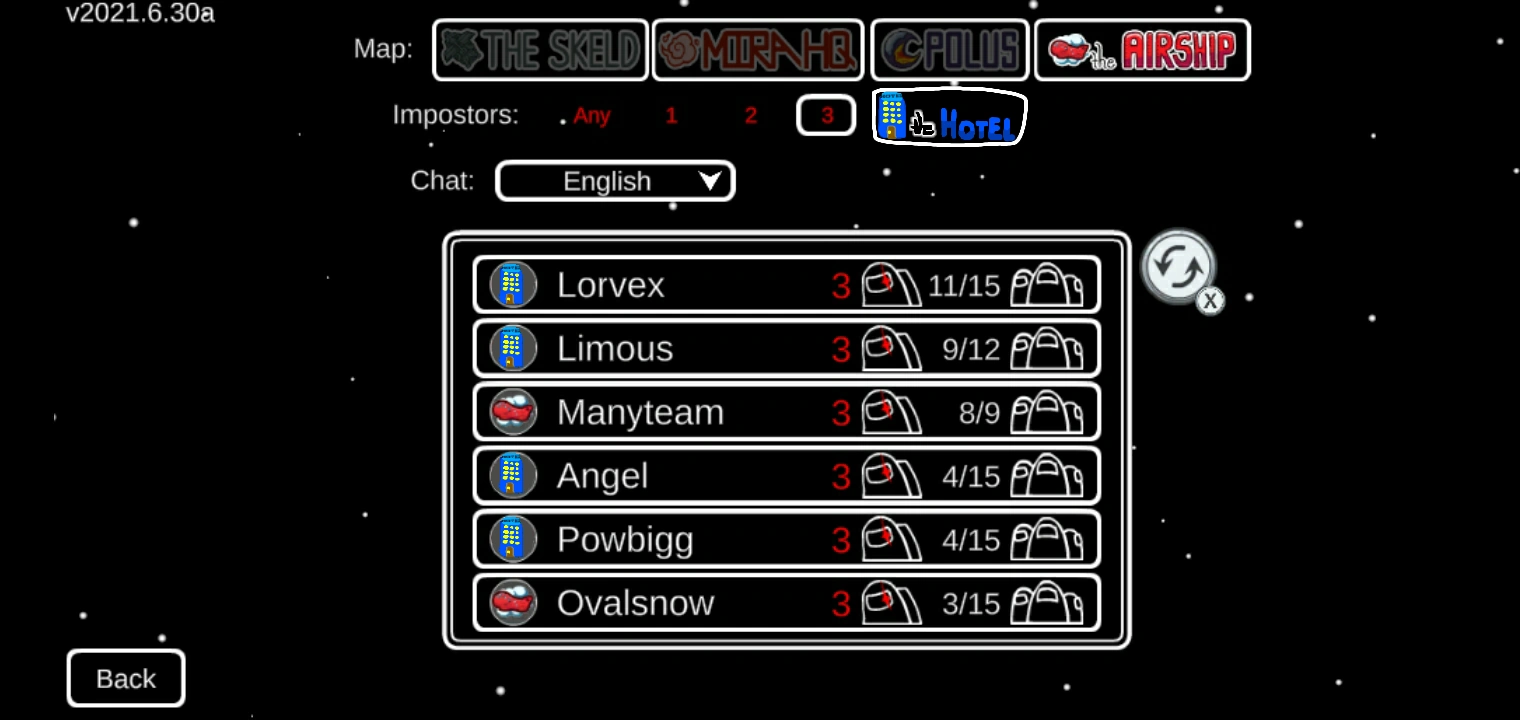Image resolution: width=1520 pixels, height=720 pixels.
Task: Join Angel's game room
Action: pyautogui.click(x=786, y=476)
